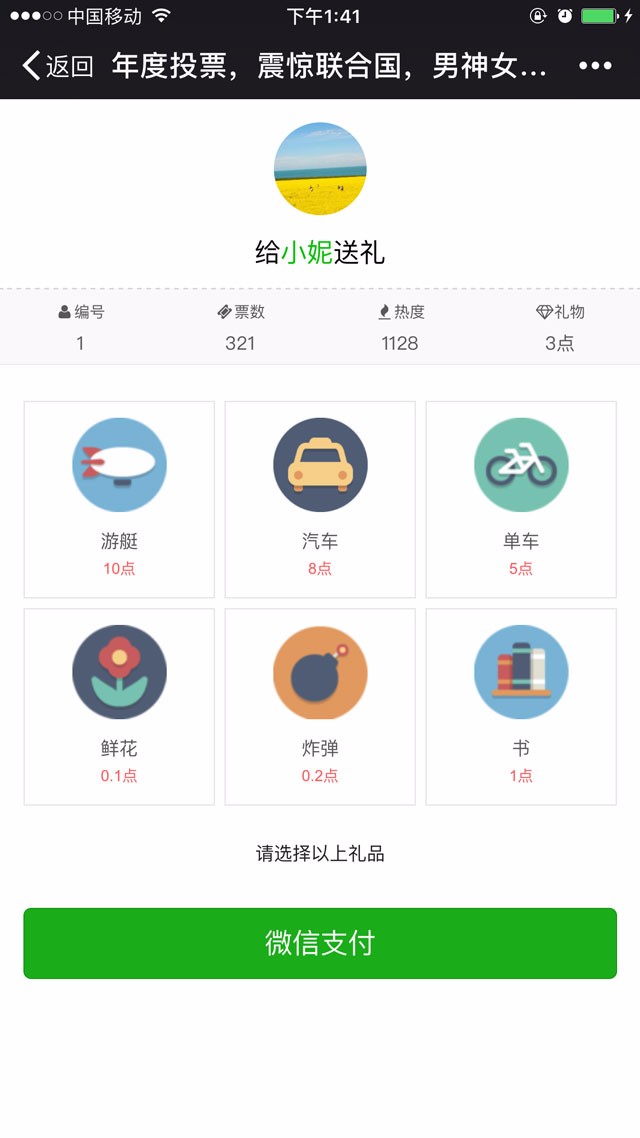The image size is (640, 1138).
Task: Tap the green 微信支付 button
Action: tap(320, 943)
